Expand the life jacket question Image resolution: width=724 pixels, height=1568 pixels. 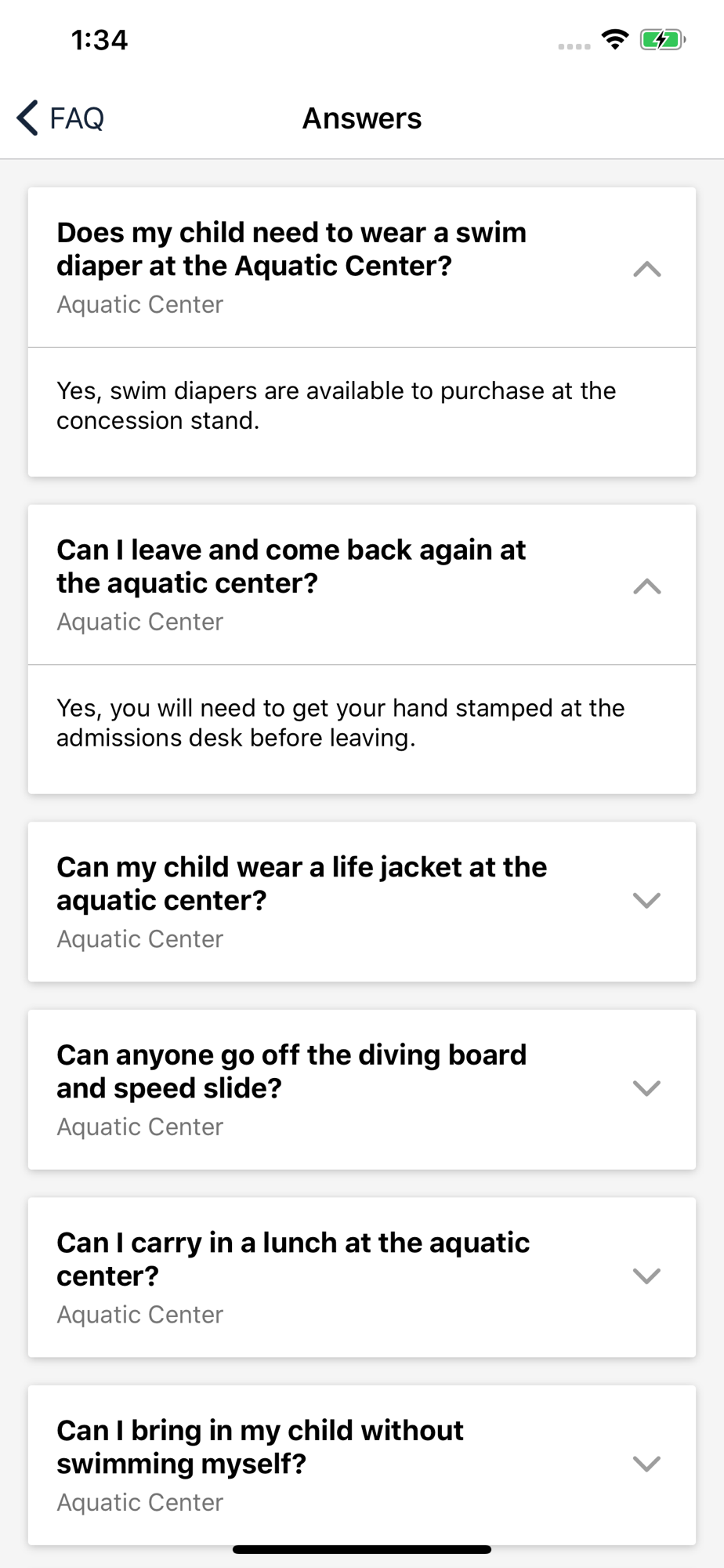(646, 900)
